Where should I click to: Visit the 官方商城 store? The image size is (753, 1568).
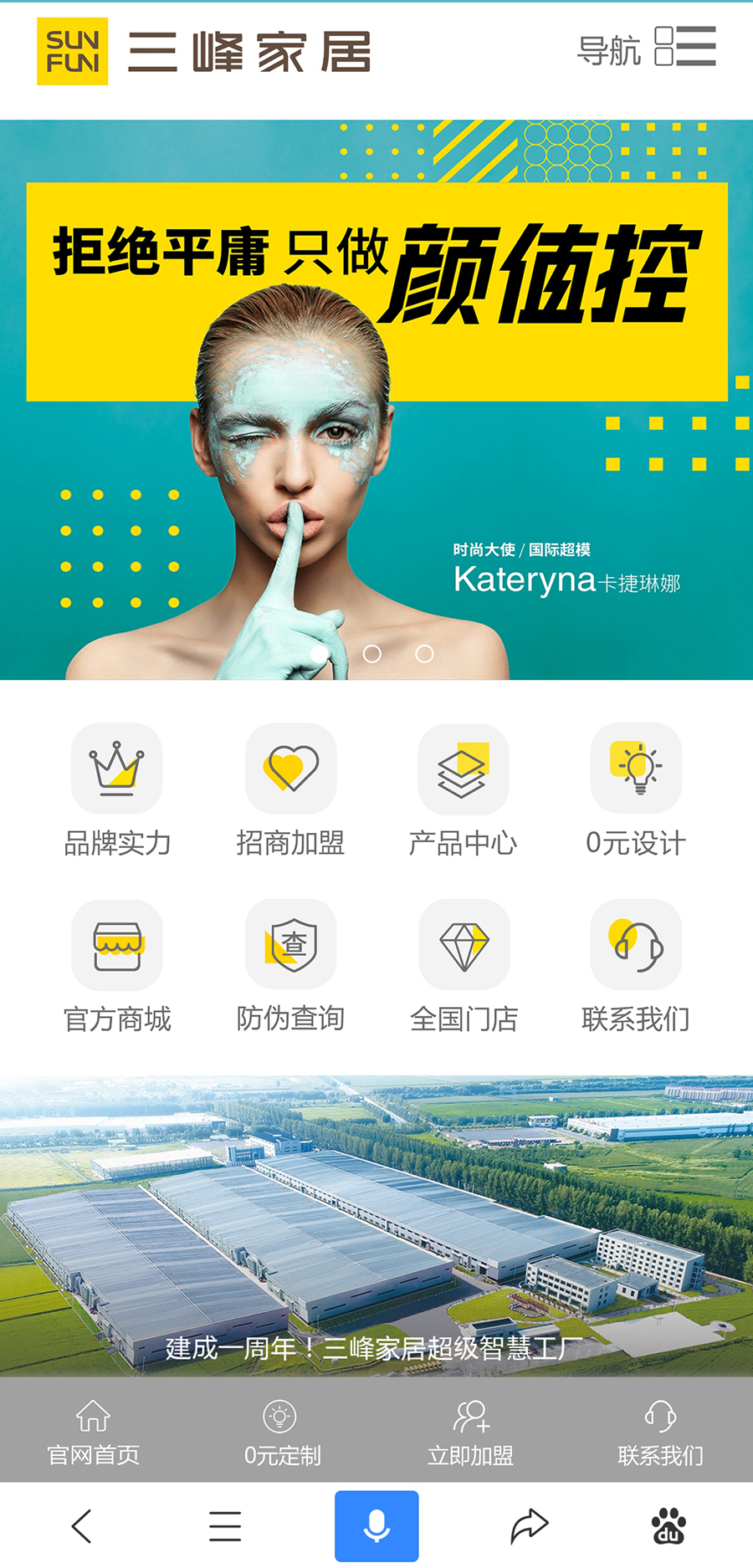pyautogui.click(x=117, y=967)
